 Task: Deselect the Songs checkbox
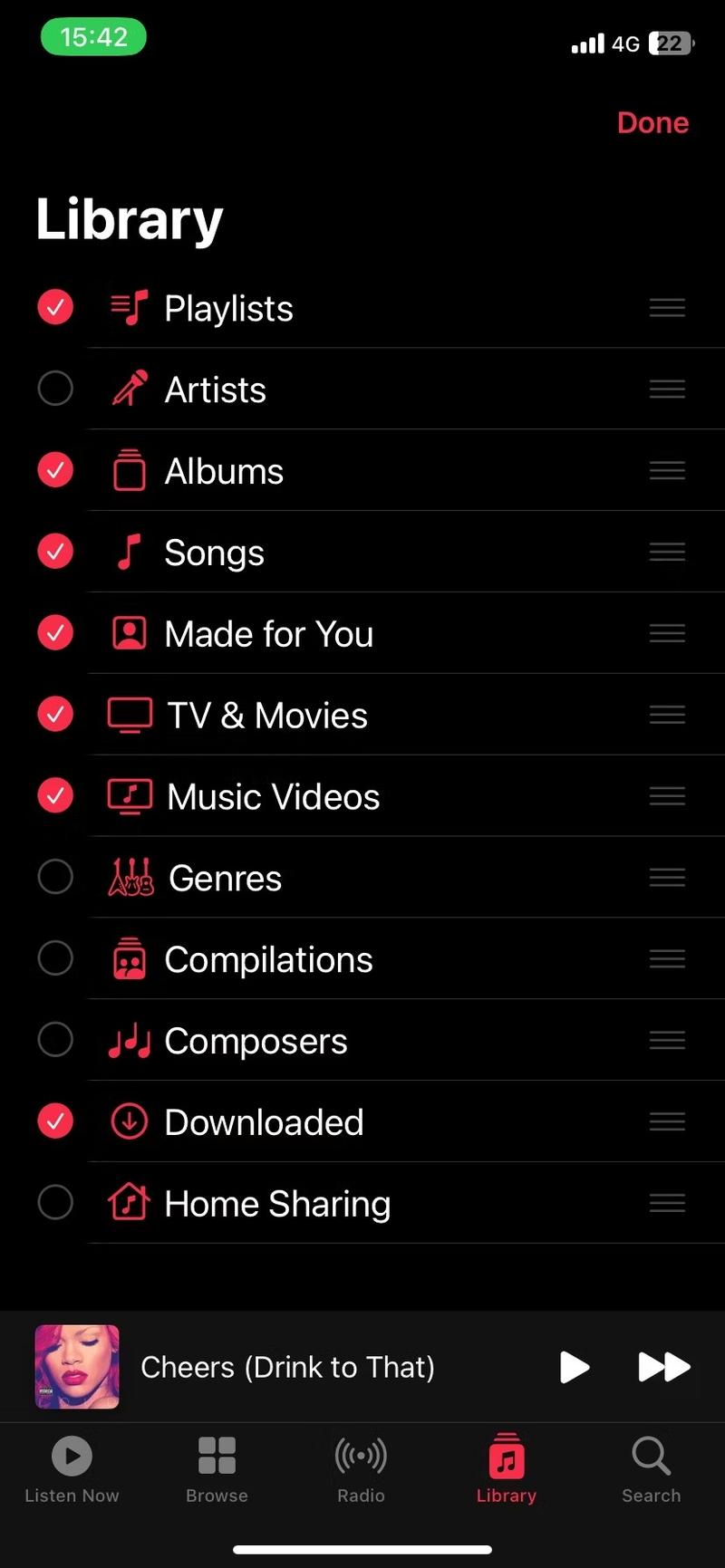[x=55, y=552]
